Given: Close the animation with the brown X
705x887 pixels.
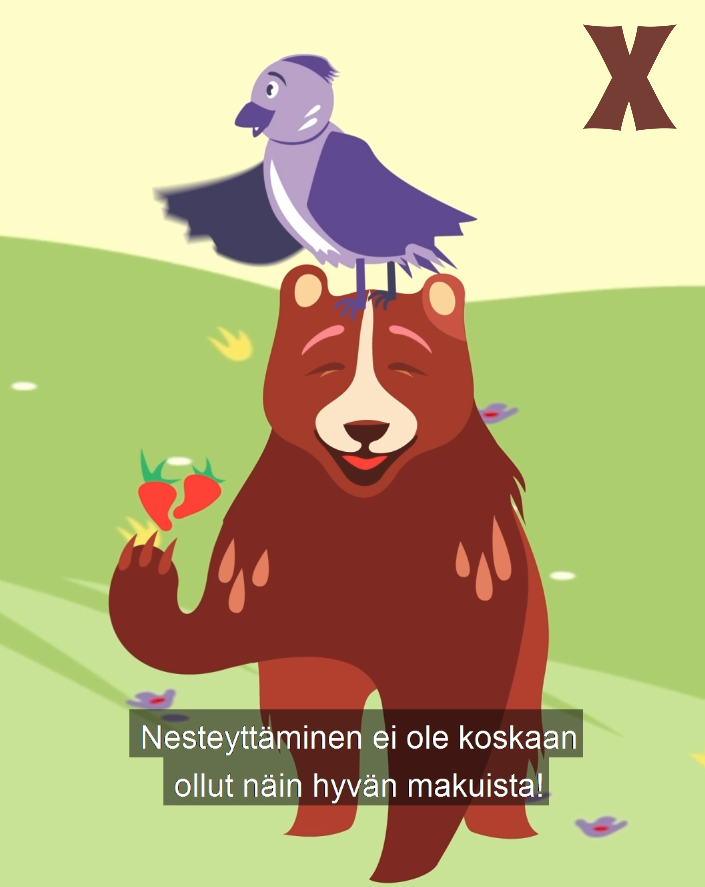Looking at the screenshot, I should pyautogui.click(x=630, y=77).
